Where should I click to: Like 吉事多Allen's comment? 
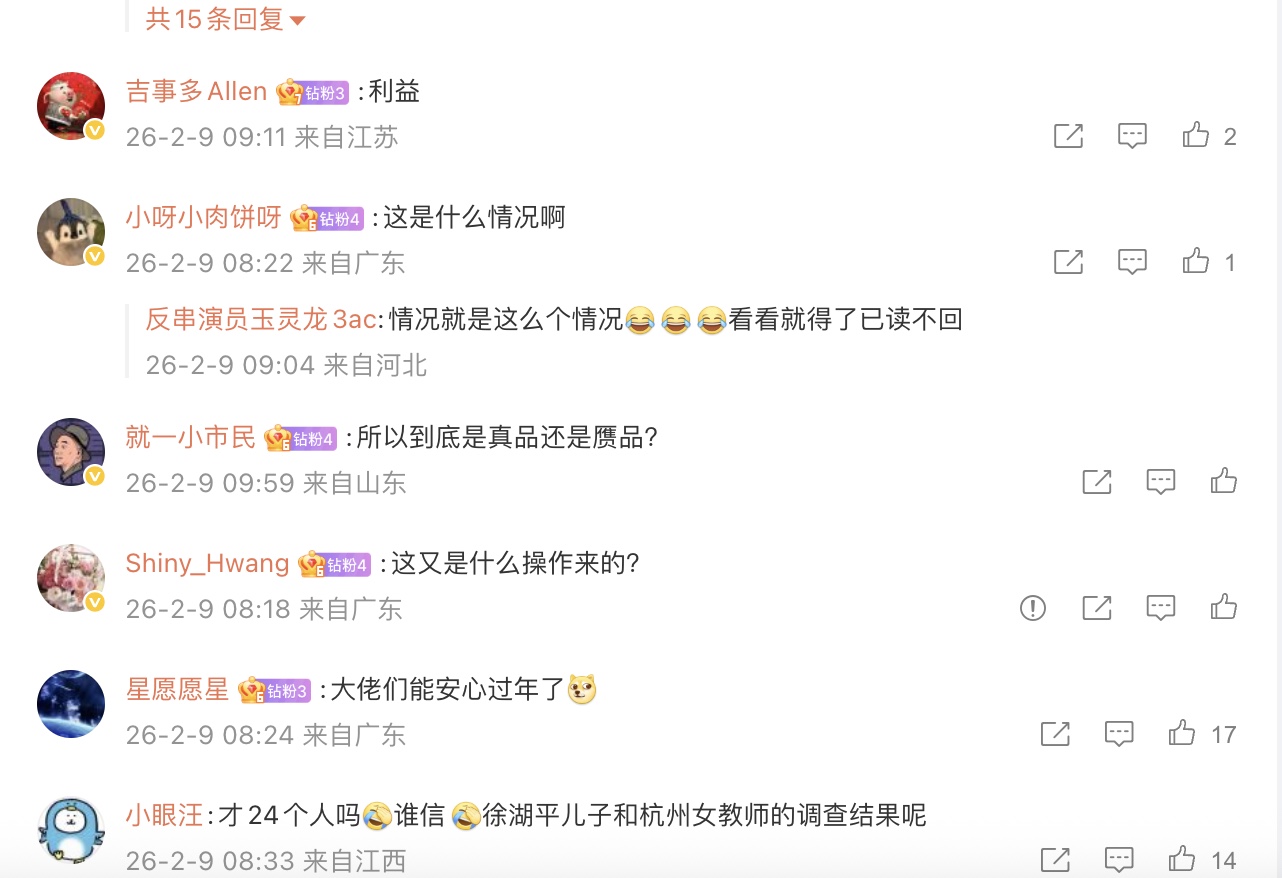click(1196, 136)
